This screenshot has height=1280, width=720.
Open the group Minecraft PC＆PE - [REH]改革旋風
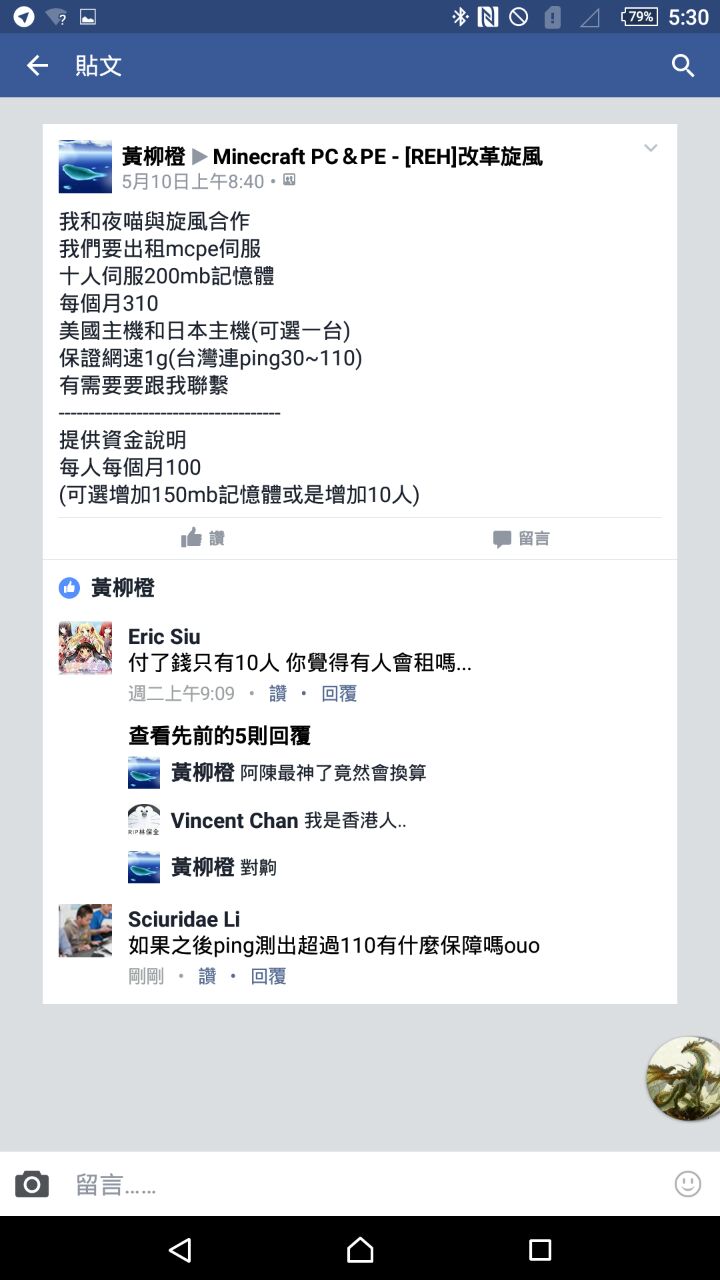click(377, 156)
